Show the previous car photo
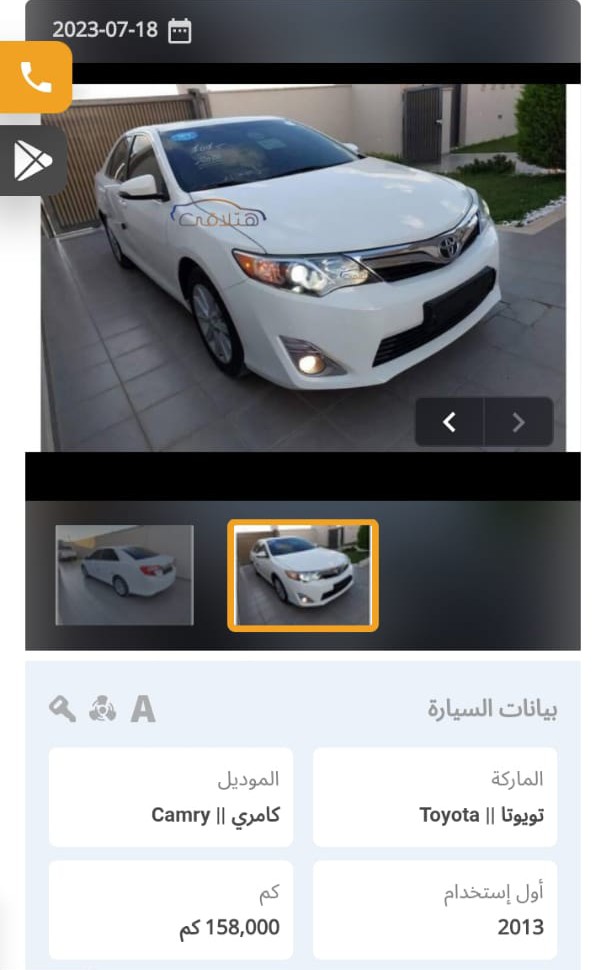This screenshot has width=606, height=970. coord(450,422)
